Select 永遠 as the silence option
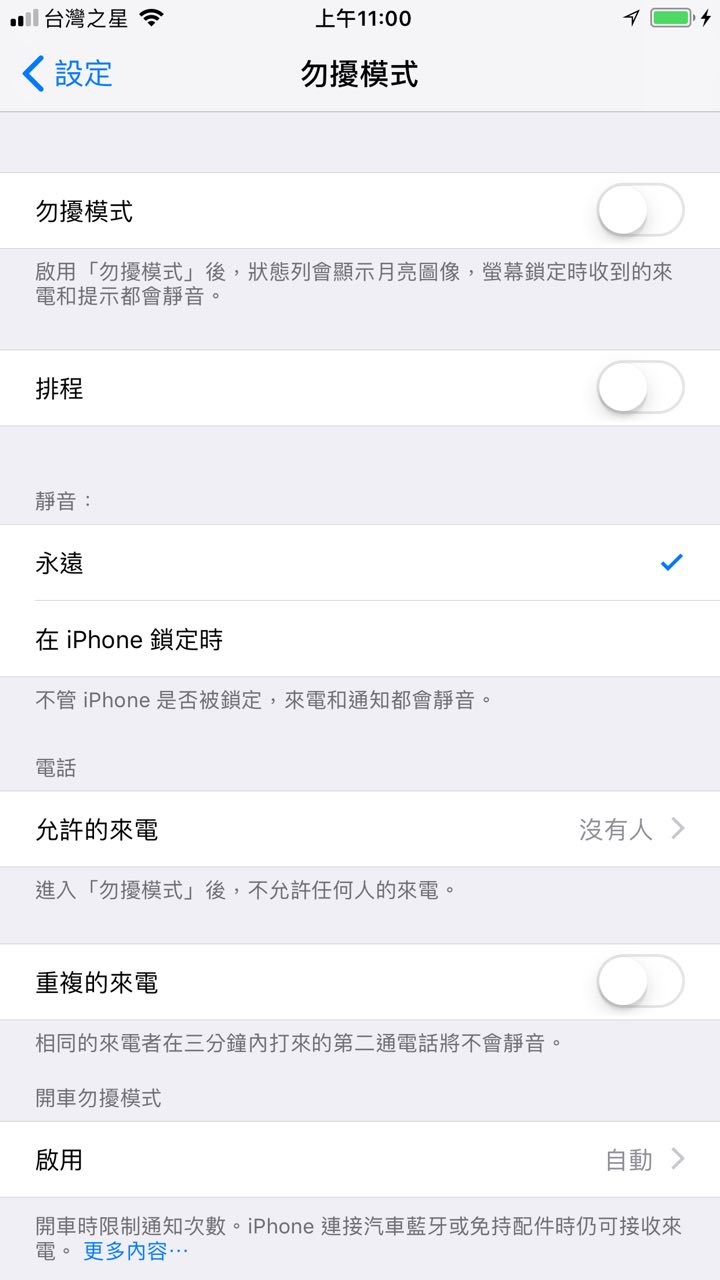 [x=360, y=563]
